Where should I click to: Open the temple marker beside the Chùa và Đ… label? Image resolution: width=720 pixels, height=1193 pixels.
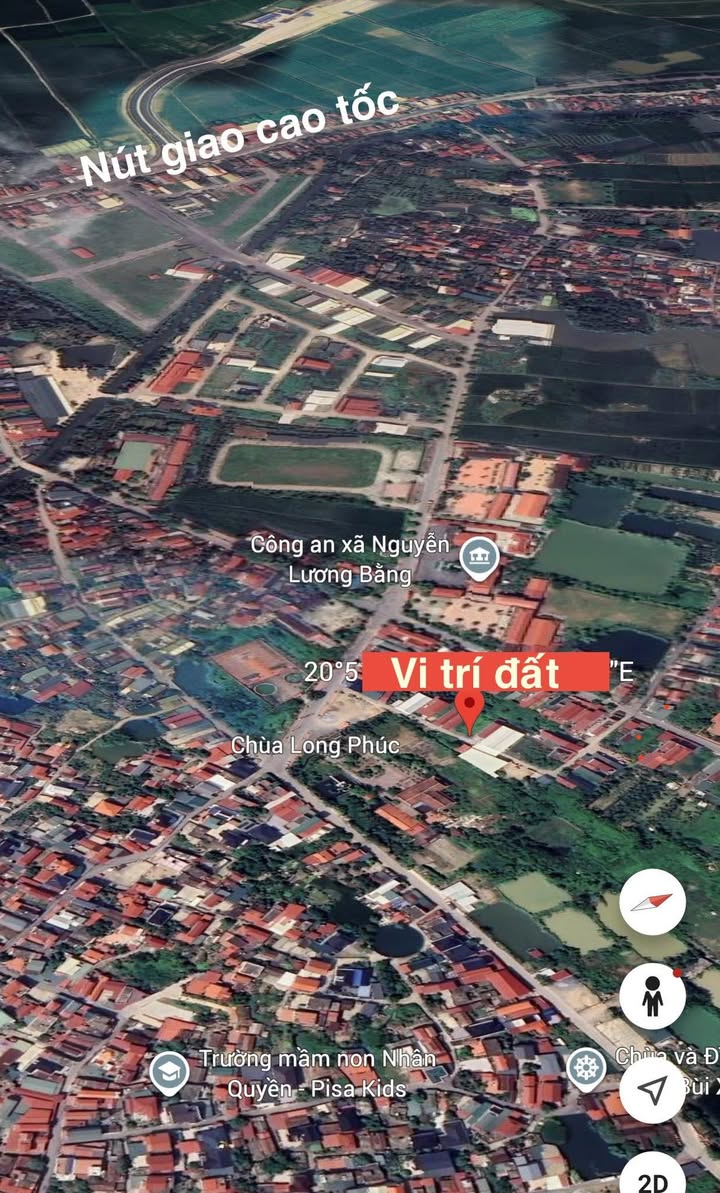[x=587, y=1069]
